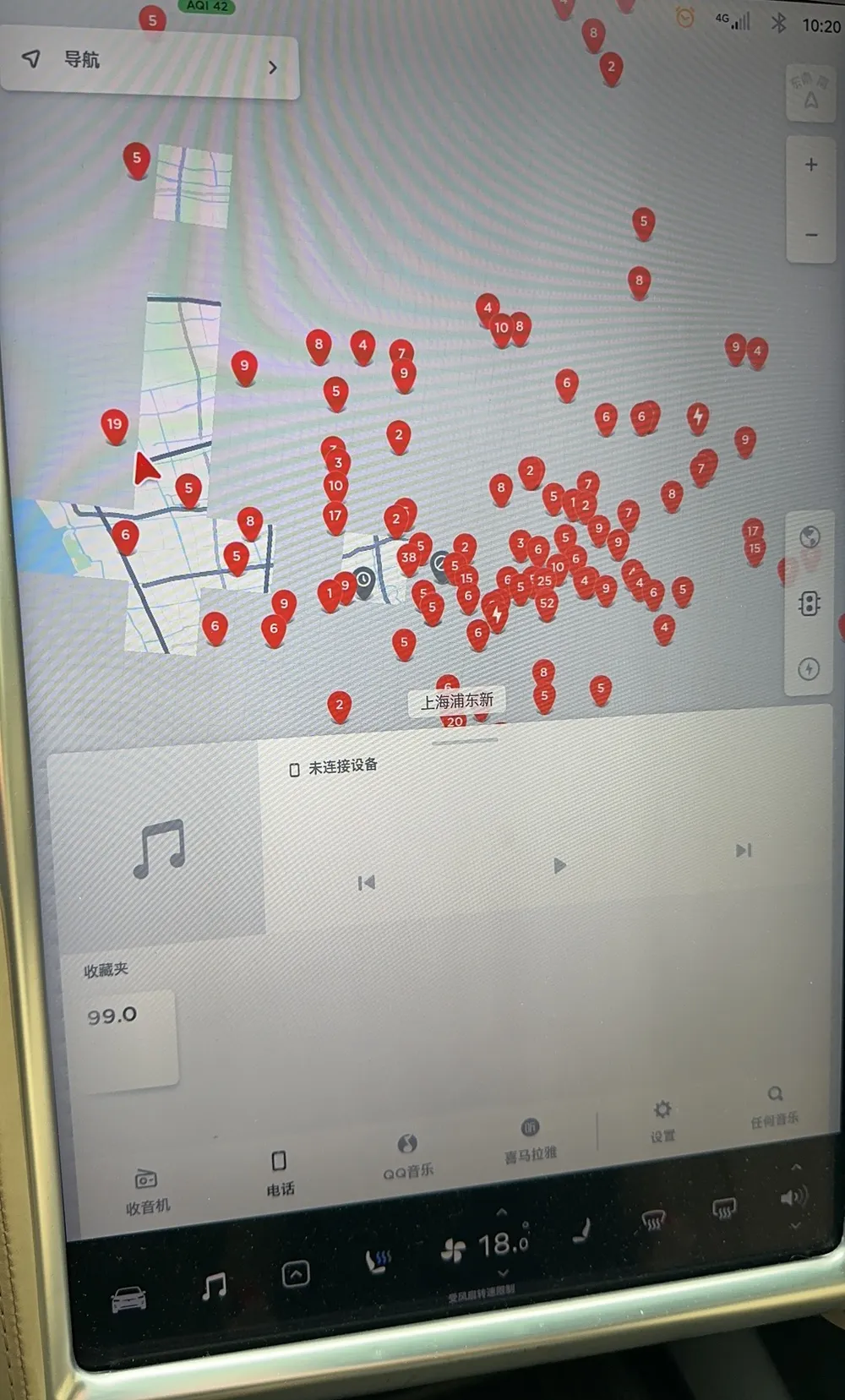Image resolution: width=845 pixels, height=1400 pixels.
Task: Turn on driver seat heater
Action: 378,1263
